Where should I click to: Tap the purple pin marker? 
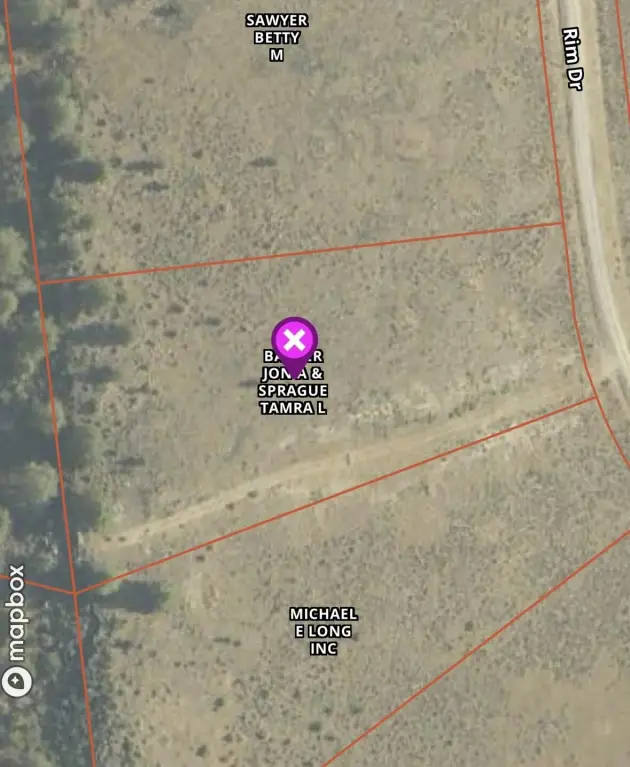tap(294, 341)
